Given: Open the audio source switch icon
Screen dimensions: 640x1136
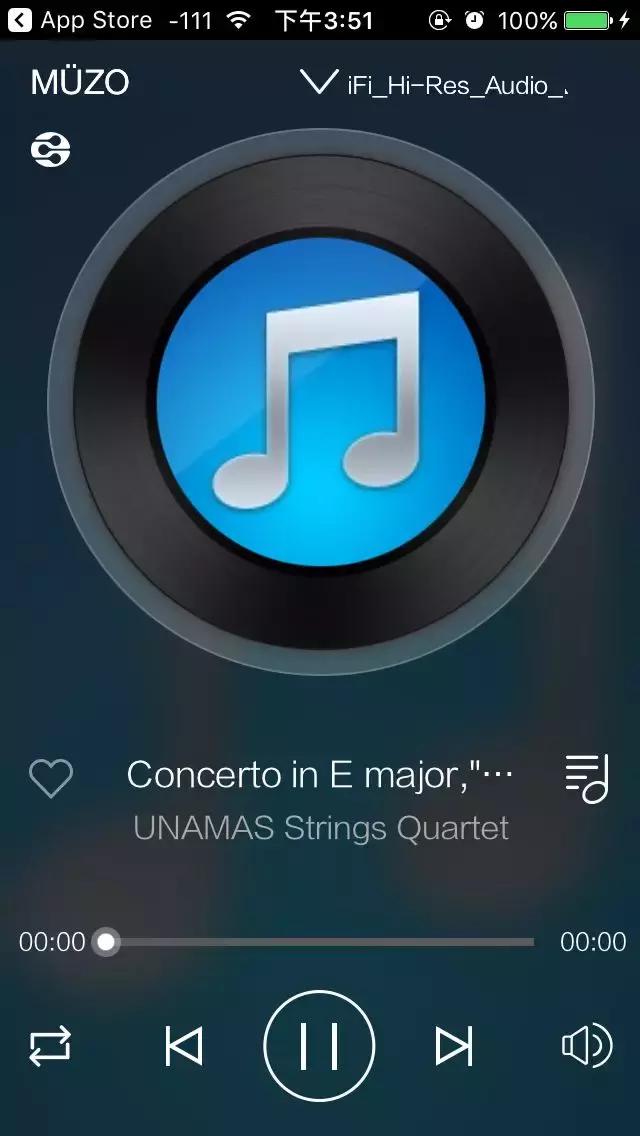Looking at the screenshot, I should (x=50, y=150).
